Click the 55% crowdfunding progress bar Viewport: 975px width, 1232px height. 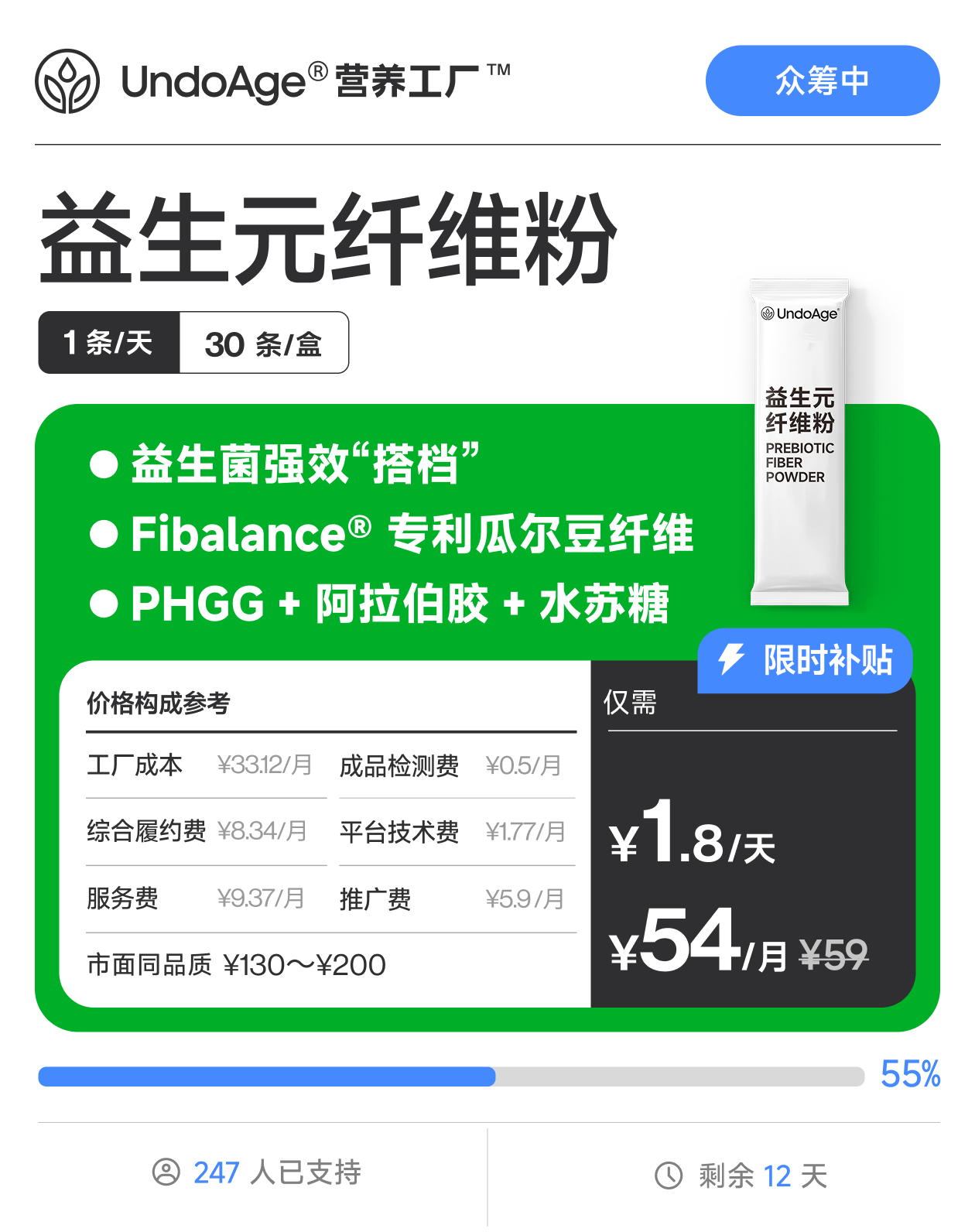tap(449, 1076)
